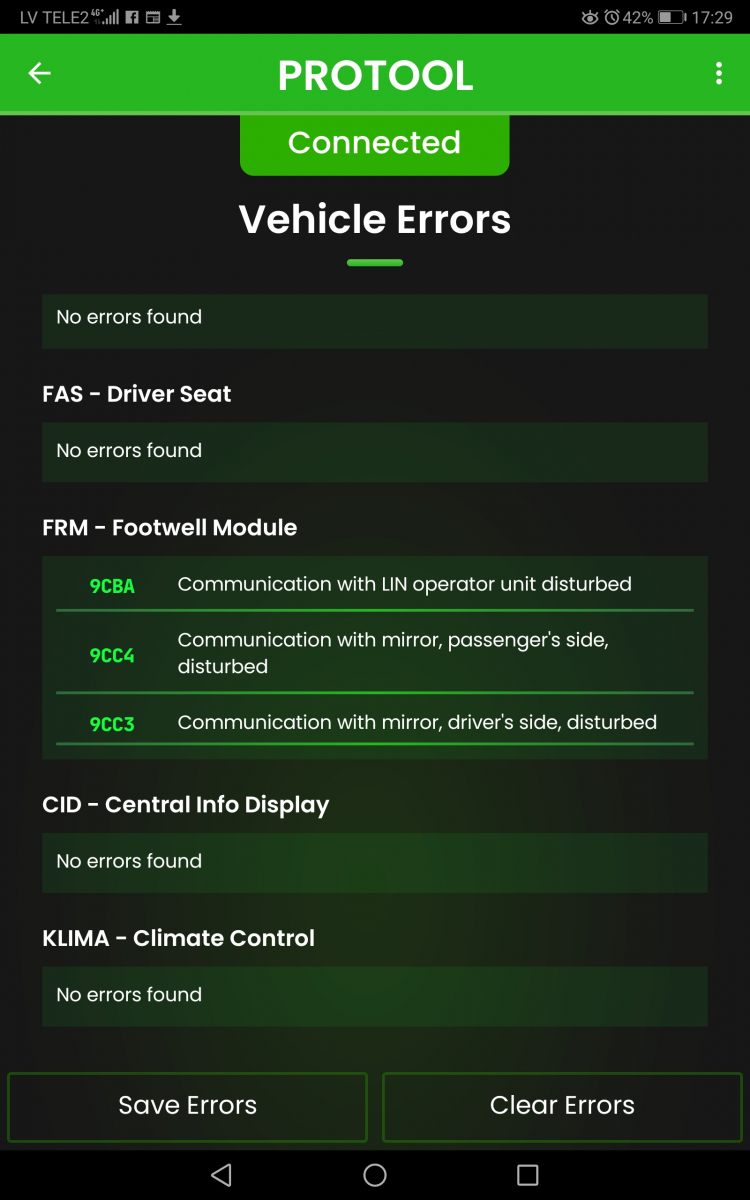
Task: Clear the vehicle errors
Action: [x=562, y=1106]
